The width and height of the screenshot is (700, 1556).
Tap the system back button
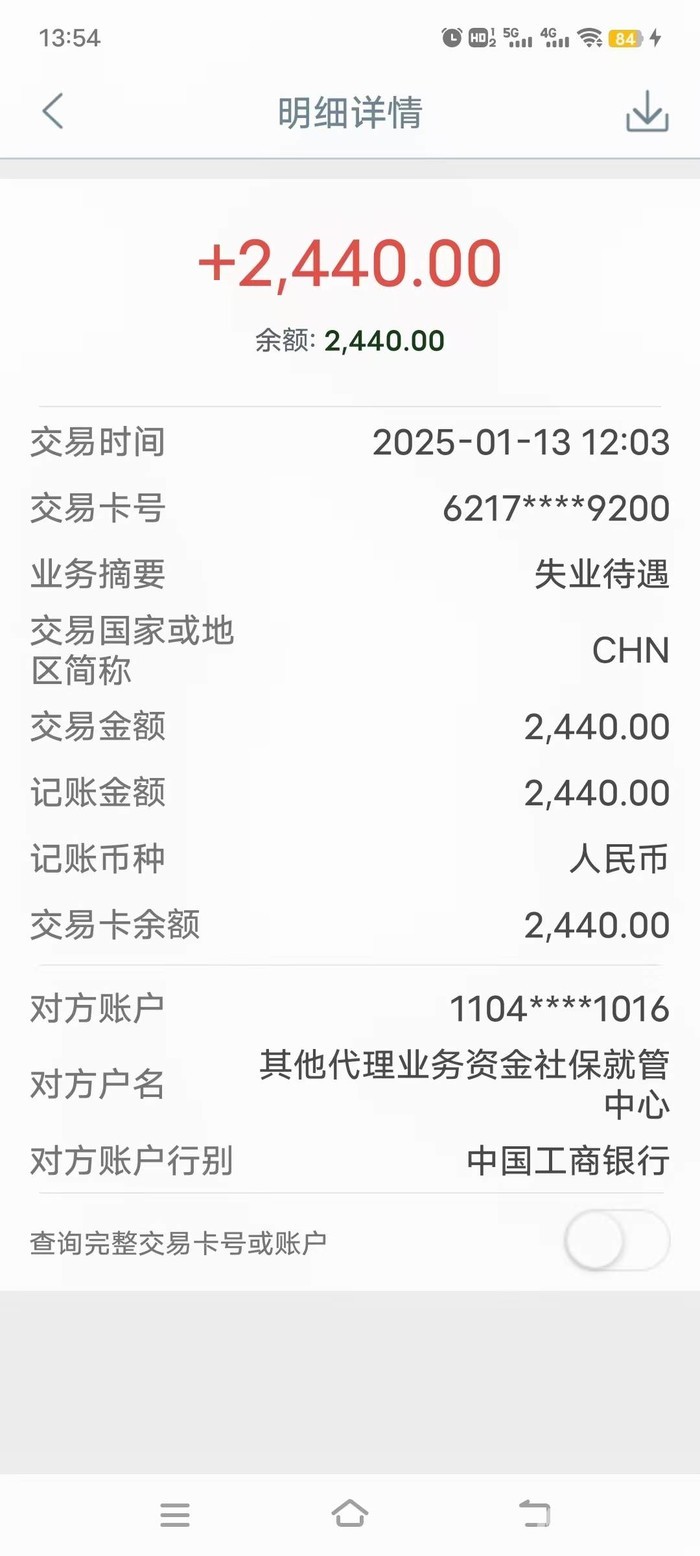coord(536,1515)
